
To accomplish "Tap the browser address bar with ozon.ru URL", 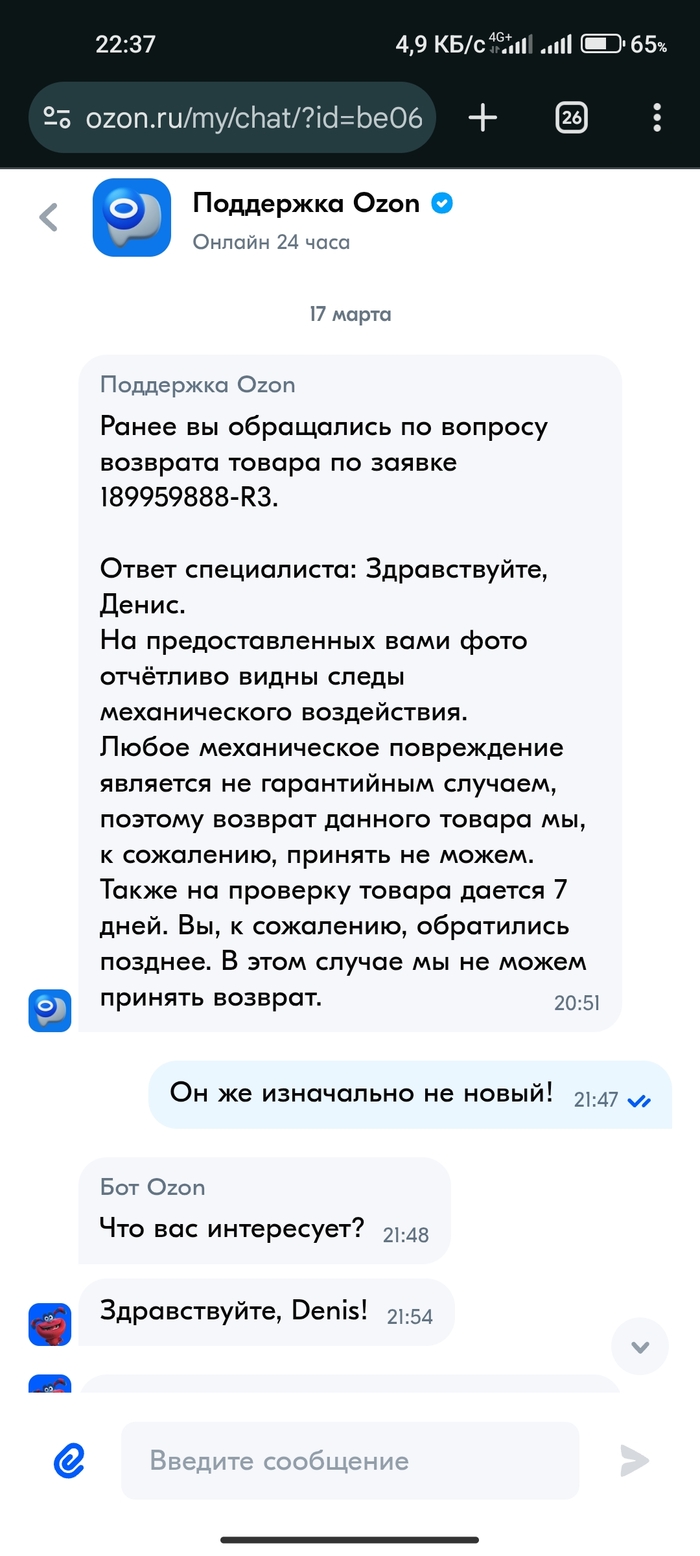I will [253, 119].
